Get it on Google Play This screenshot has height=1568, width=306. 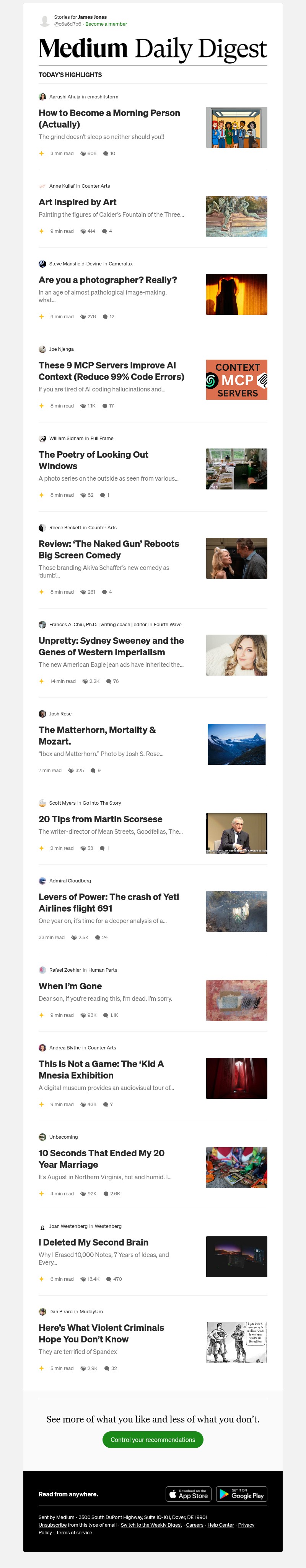(241, 1494)
